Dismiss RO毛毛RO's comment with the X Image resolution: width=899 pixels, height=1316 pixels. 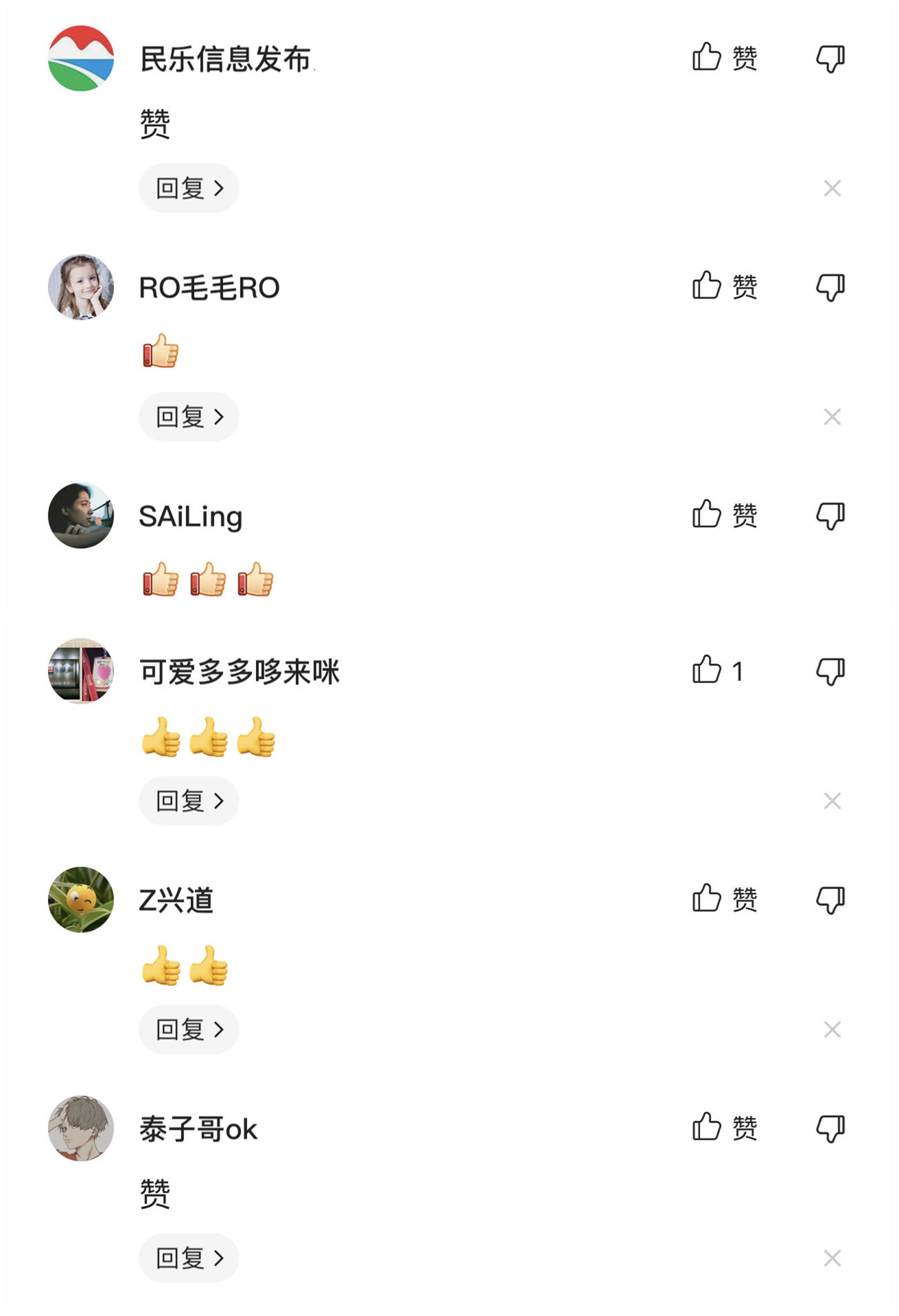pyautogui.click(x=832, y=417)
